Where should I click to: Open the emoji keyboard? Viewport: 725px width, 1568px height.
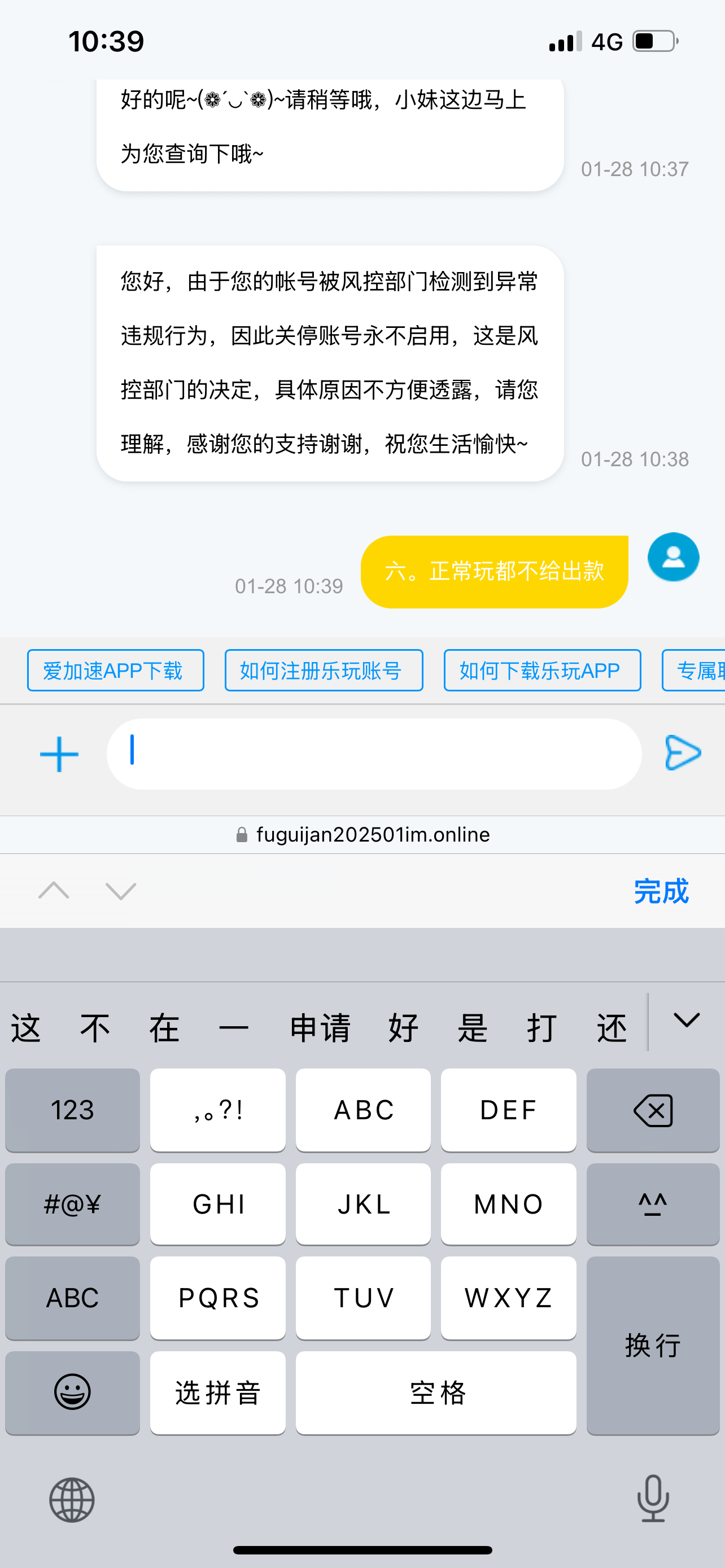tap(72, 1392)
